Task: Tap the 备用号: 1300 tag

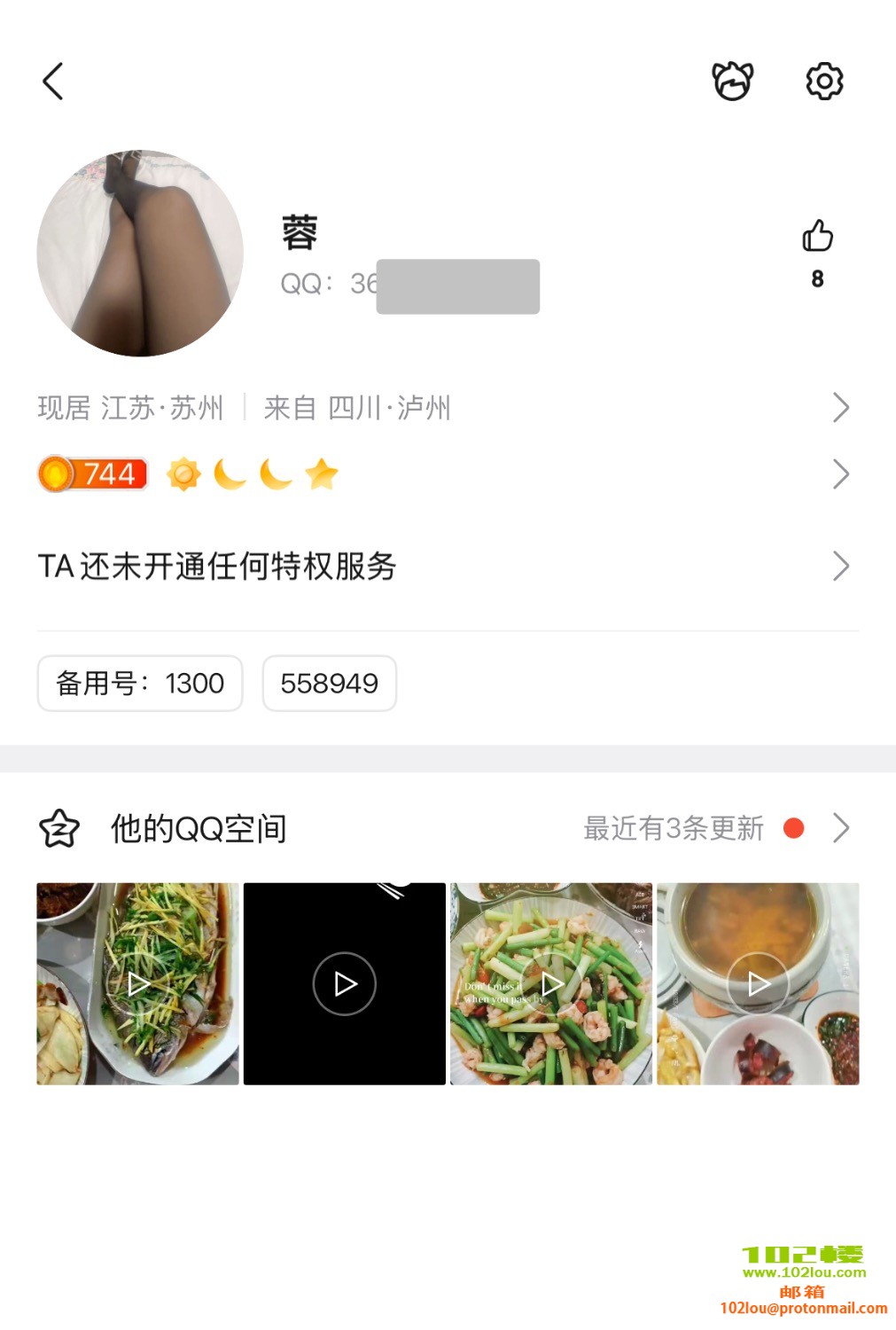Action: coord(140,684)
